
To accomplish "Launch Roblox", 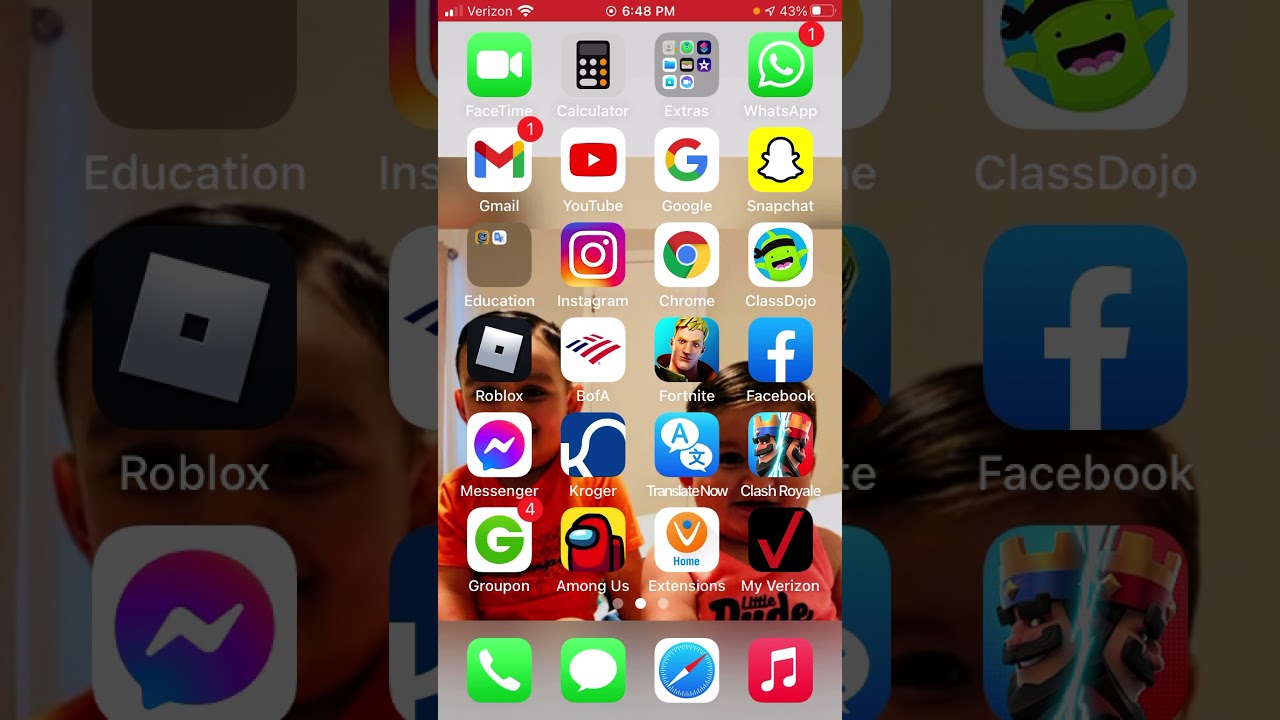I will (499, 351).
